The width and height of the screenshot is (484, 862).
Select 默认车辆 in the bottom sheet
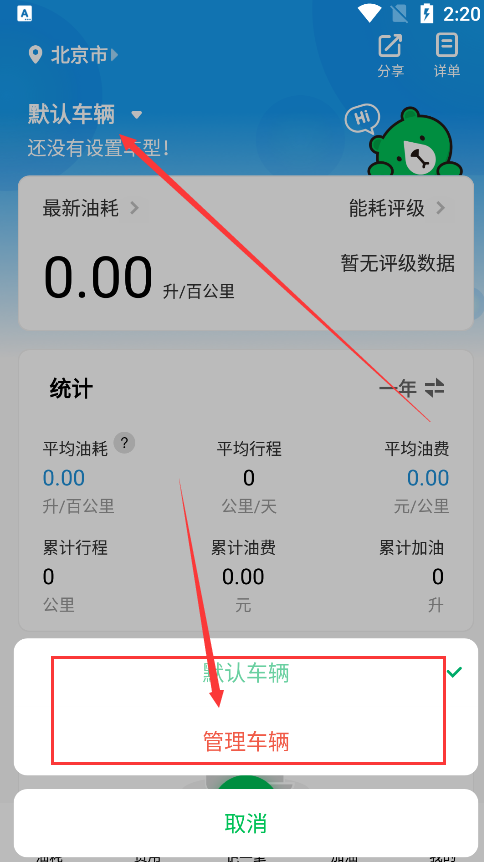point(246,672)
